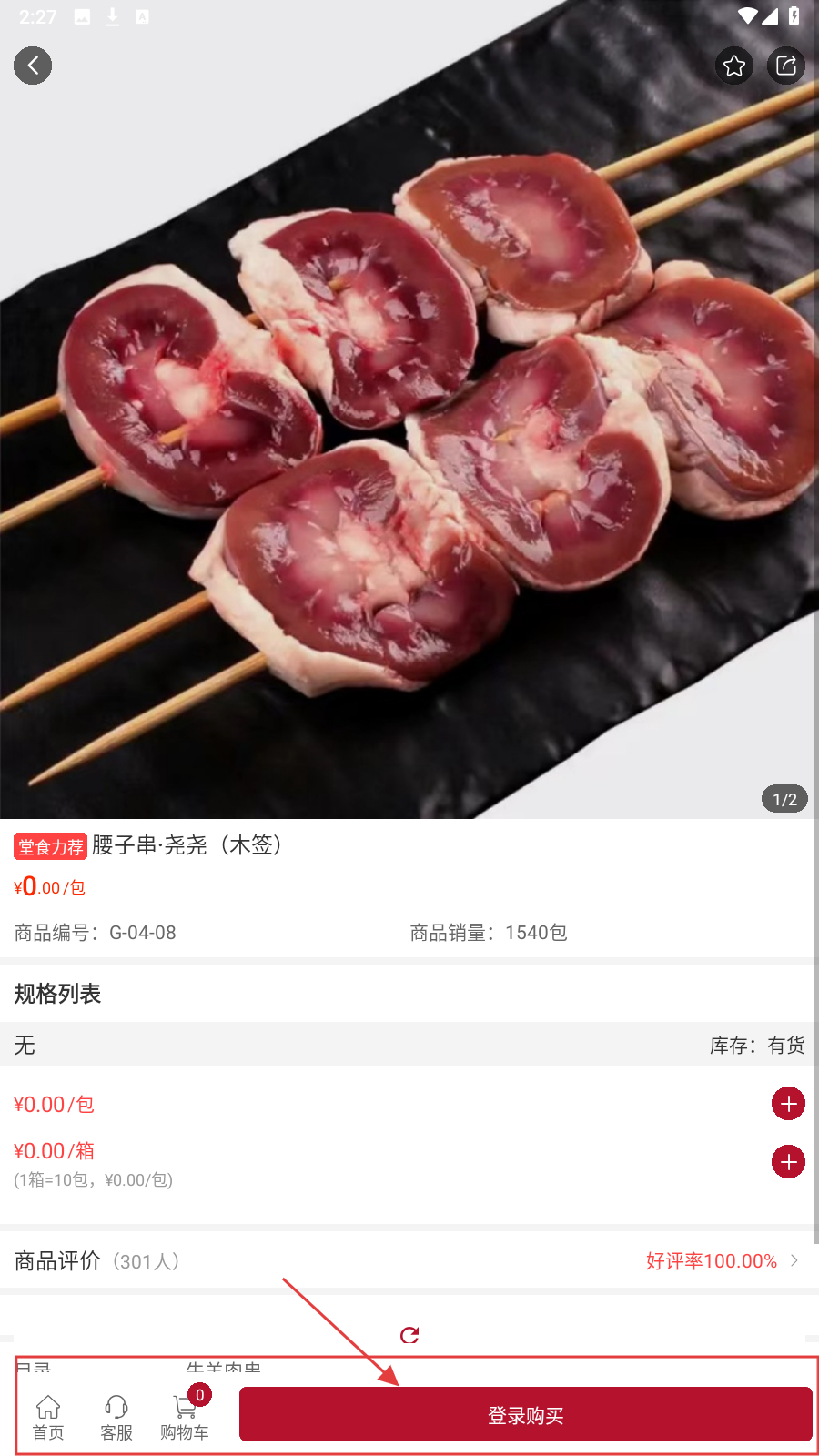Screen dimensions: 819x1456
Task: Go back using the top-left arrow
Action: [33, 66]
